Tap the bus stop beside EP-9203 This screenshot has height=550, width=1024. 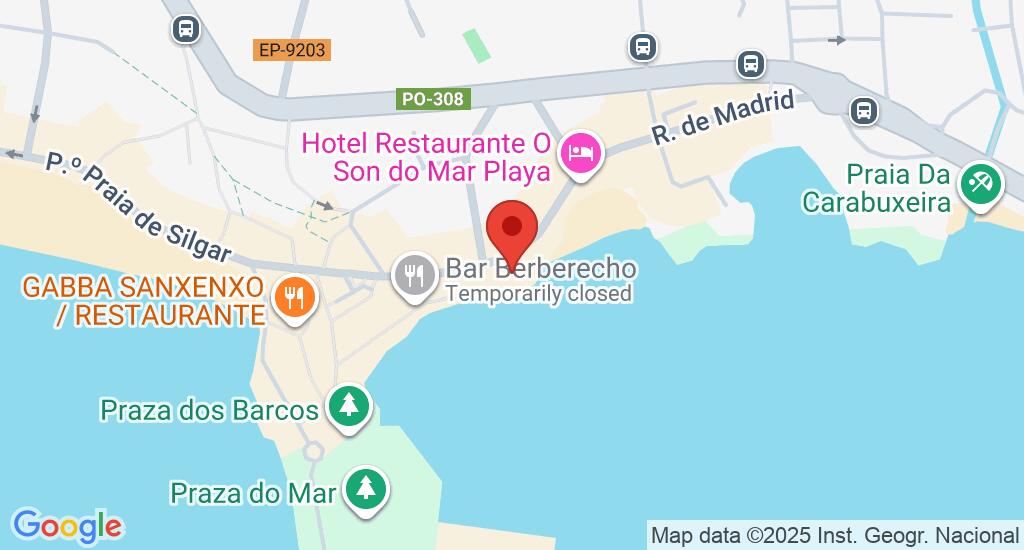[x=185, y=28]
